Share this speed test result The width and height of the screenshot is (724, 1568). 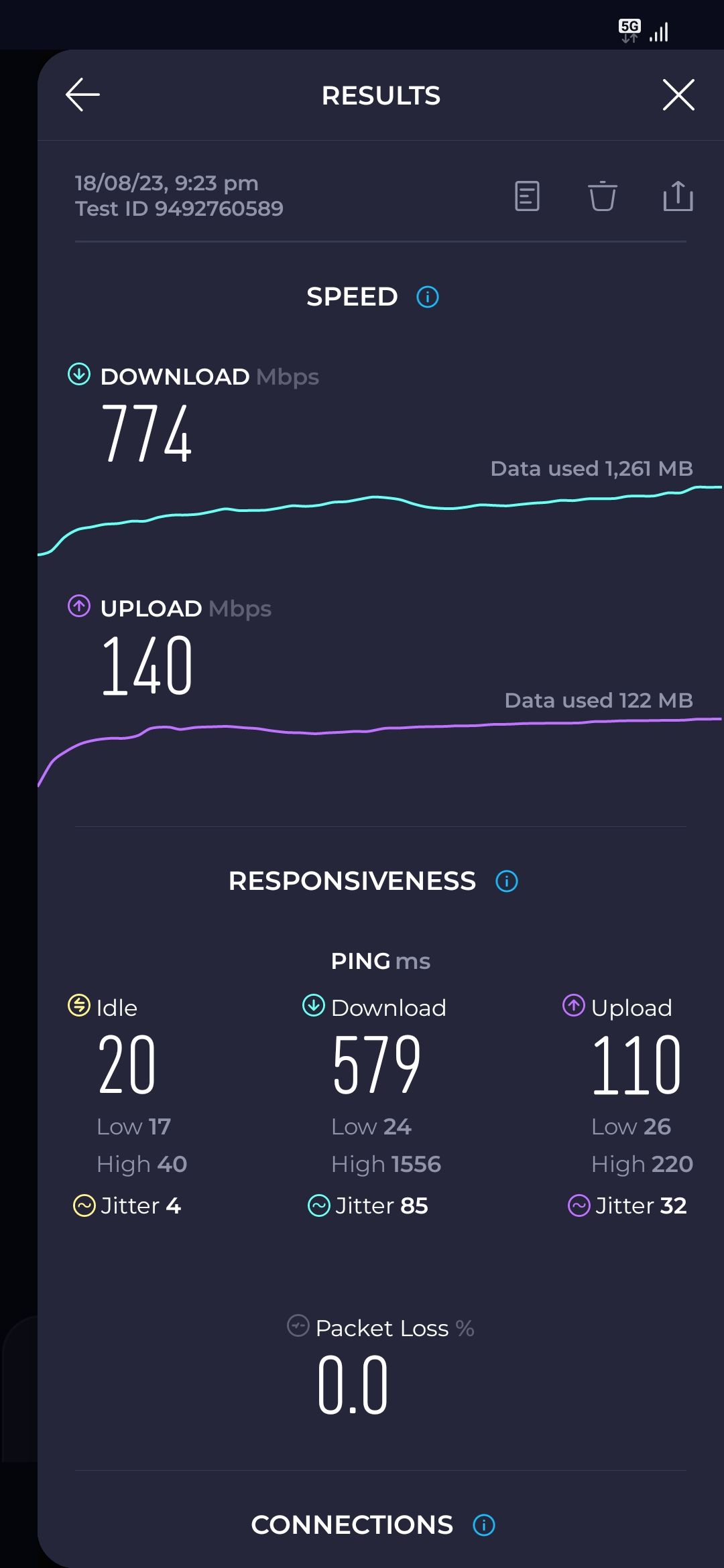[678, 196]
